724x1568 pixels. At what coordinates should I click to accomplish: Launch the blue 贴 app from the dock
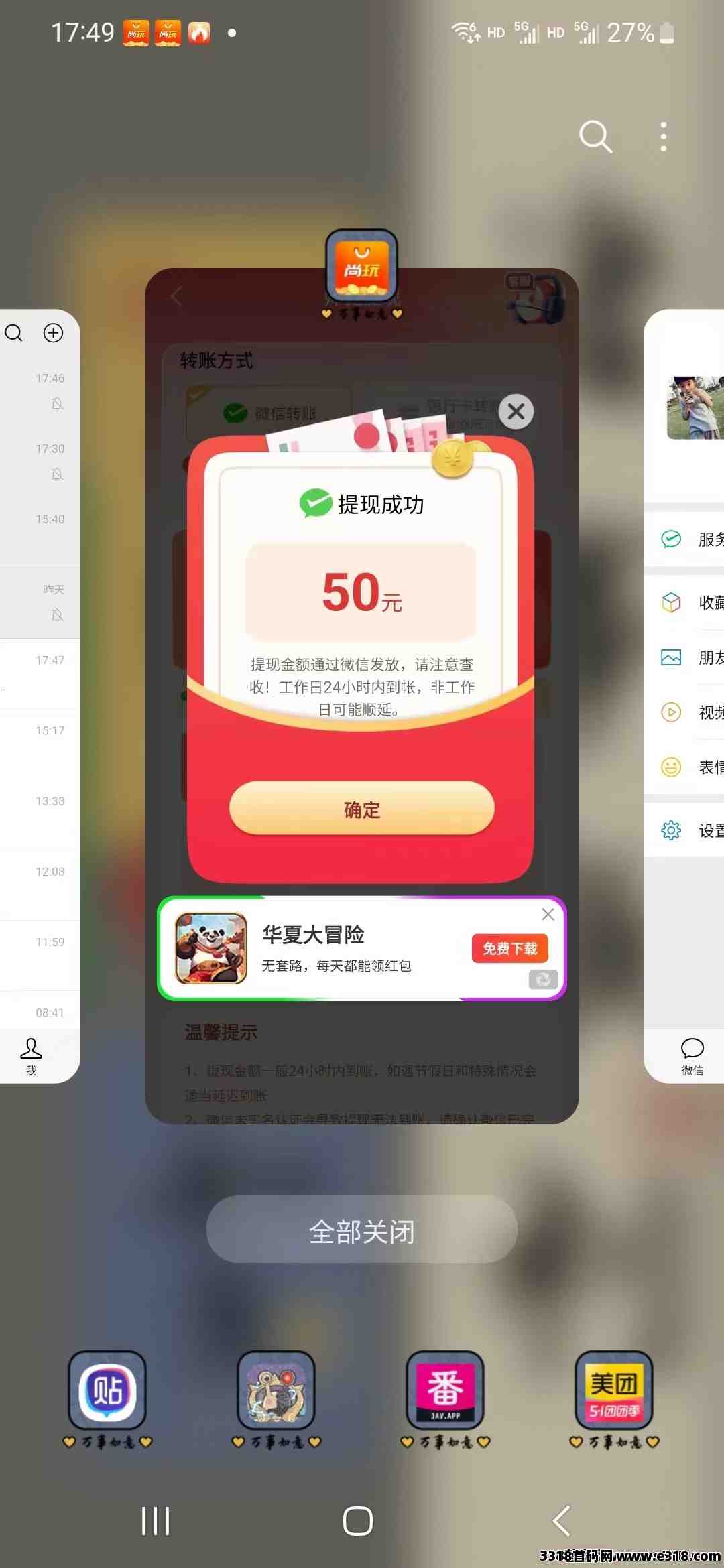(x=107, y=1390)
